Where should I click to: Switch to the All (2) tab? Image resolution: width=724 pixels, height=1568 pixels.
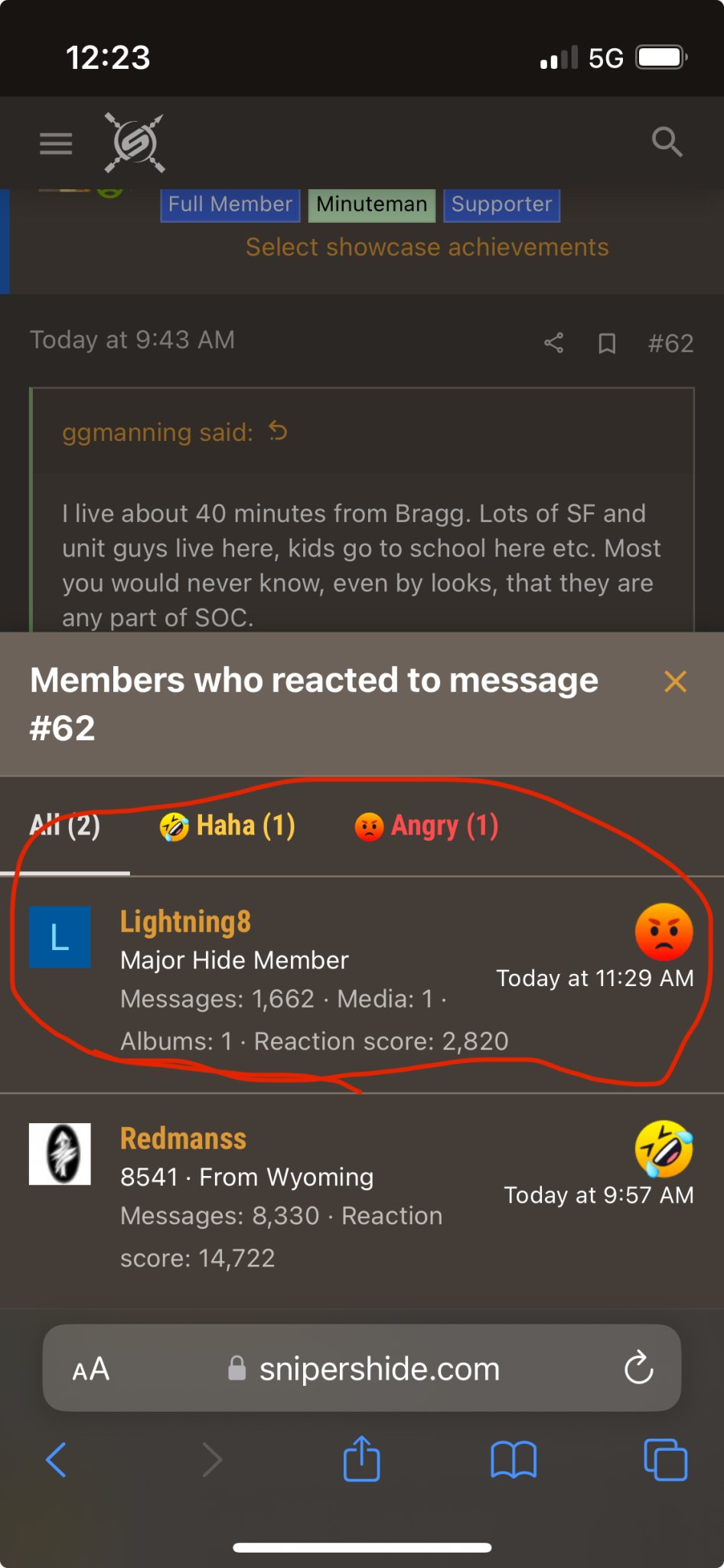tap(65, 826)
